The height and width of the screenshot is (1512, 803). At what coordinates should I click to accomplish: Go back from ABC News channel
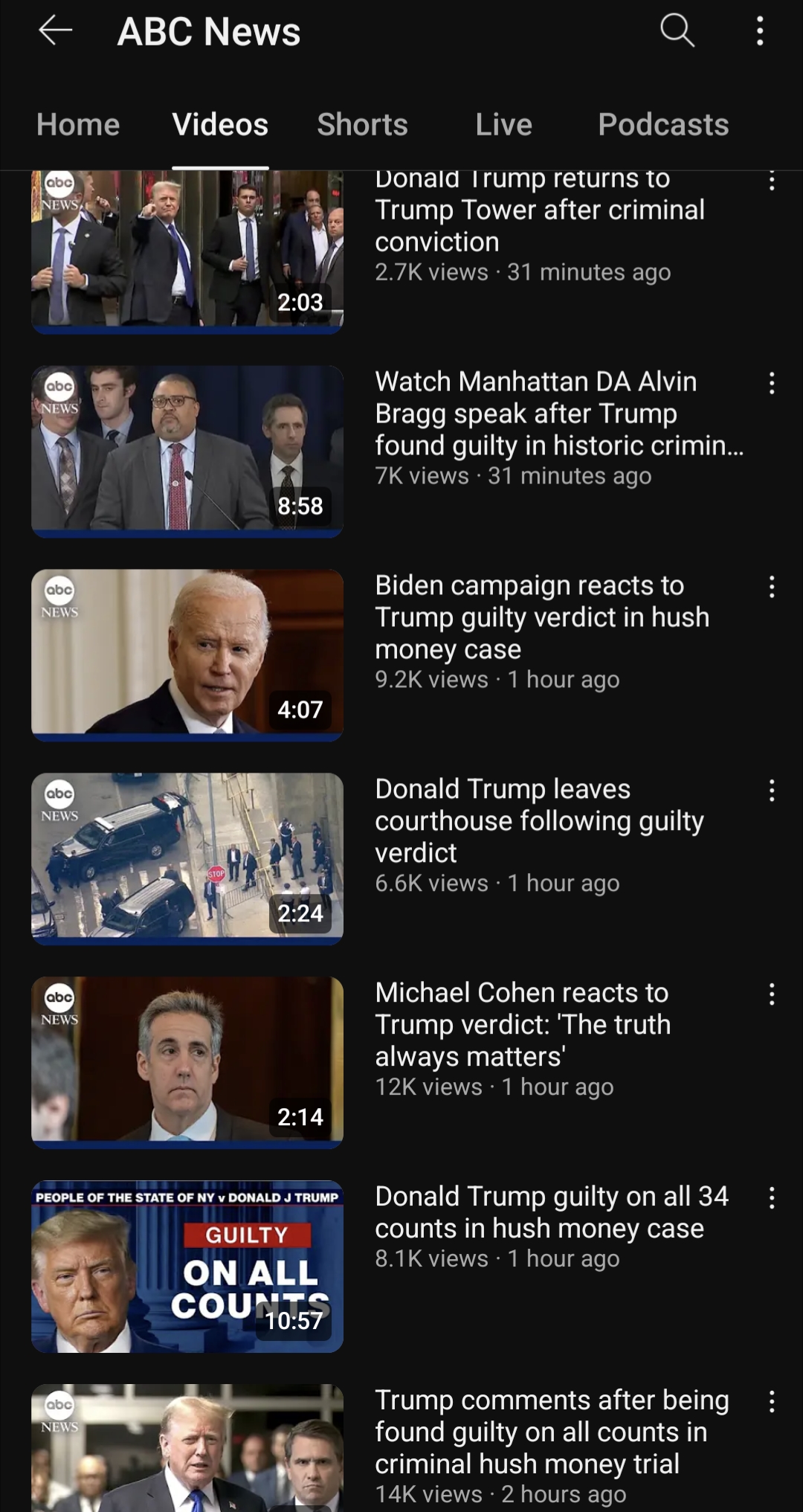(56, 31)
